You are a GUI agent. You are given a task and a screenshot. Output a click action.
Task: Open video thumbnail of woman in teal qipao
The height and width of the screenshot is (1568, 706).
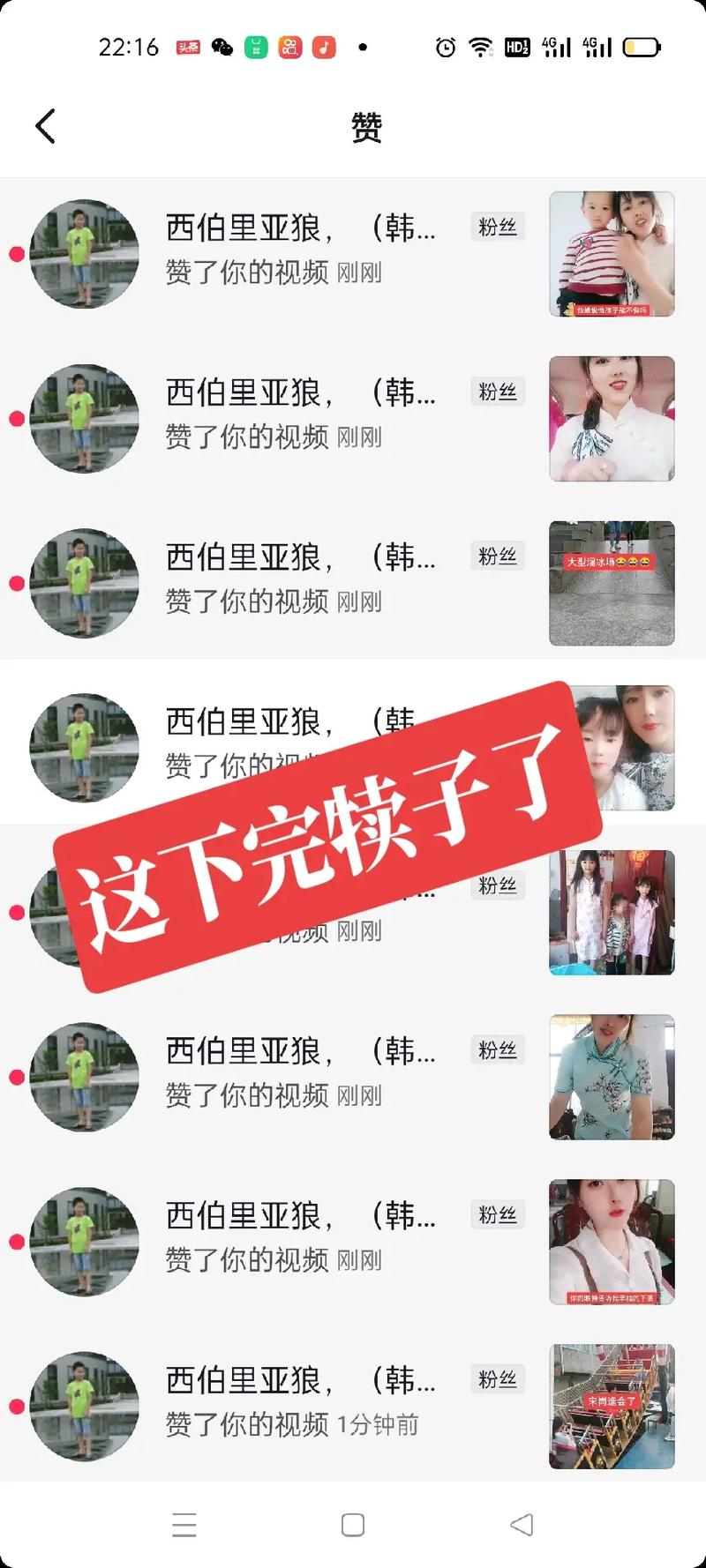tap(612, 1077)
